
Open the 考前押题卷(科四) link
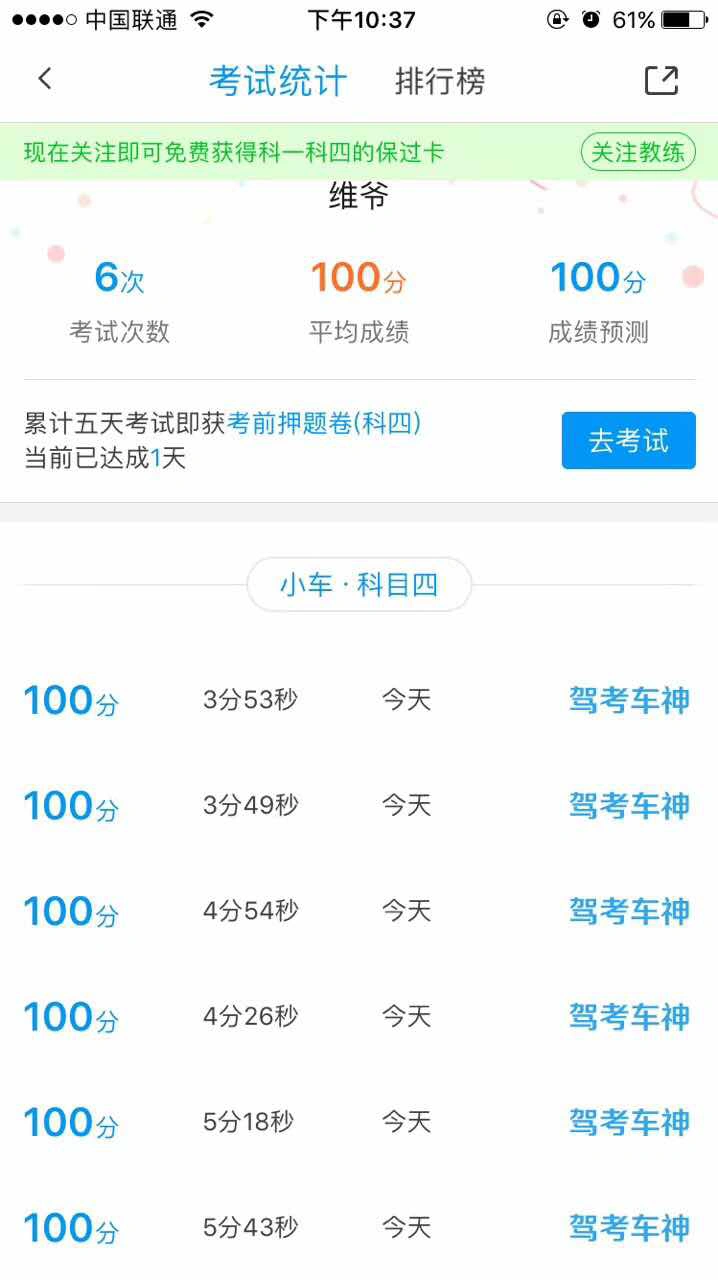325,423
